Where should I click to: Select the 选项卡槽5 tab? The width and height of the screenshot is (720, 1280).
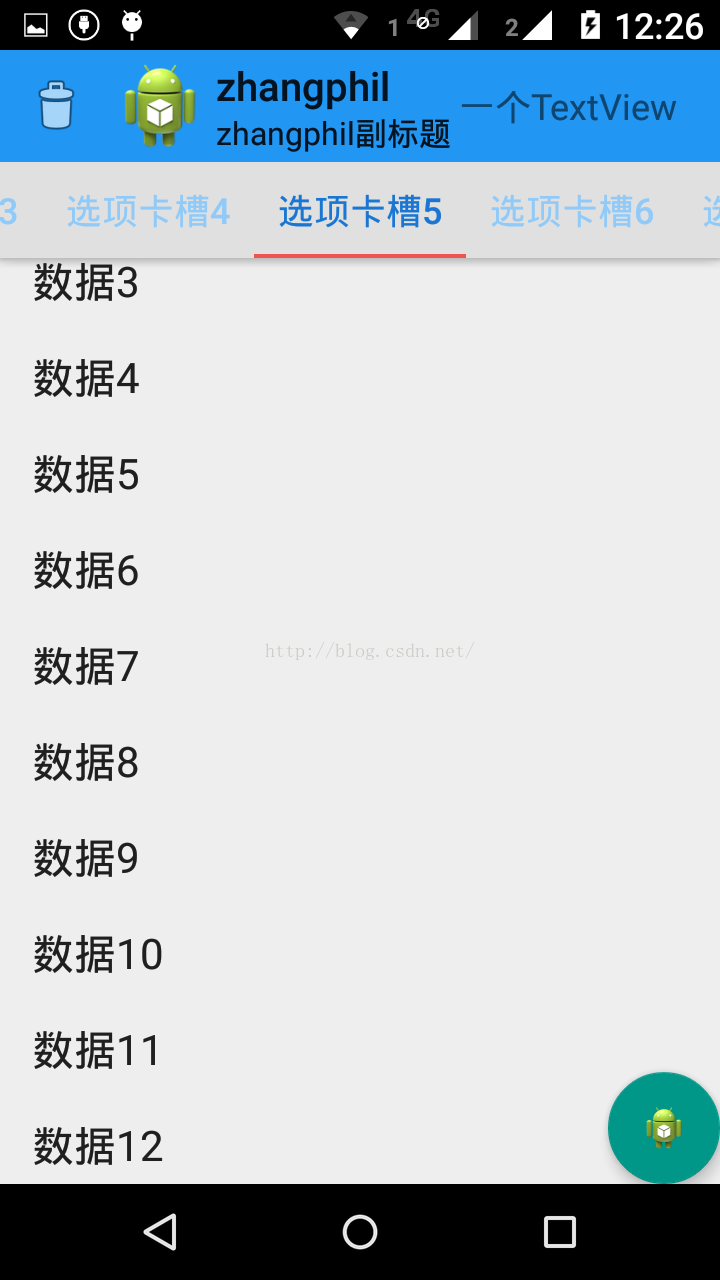pos(360,211)
